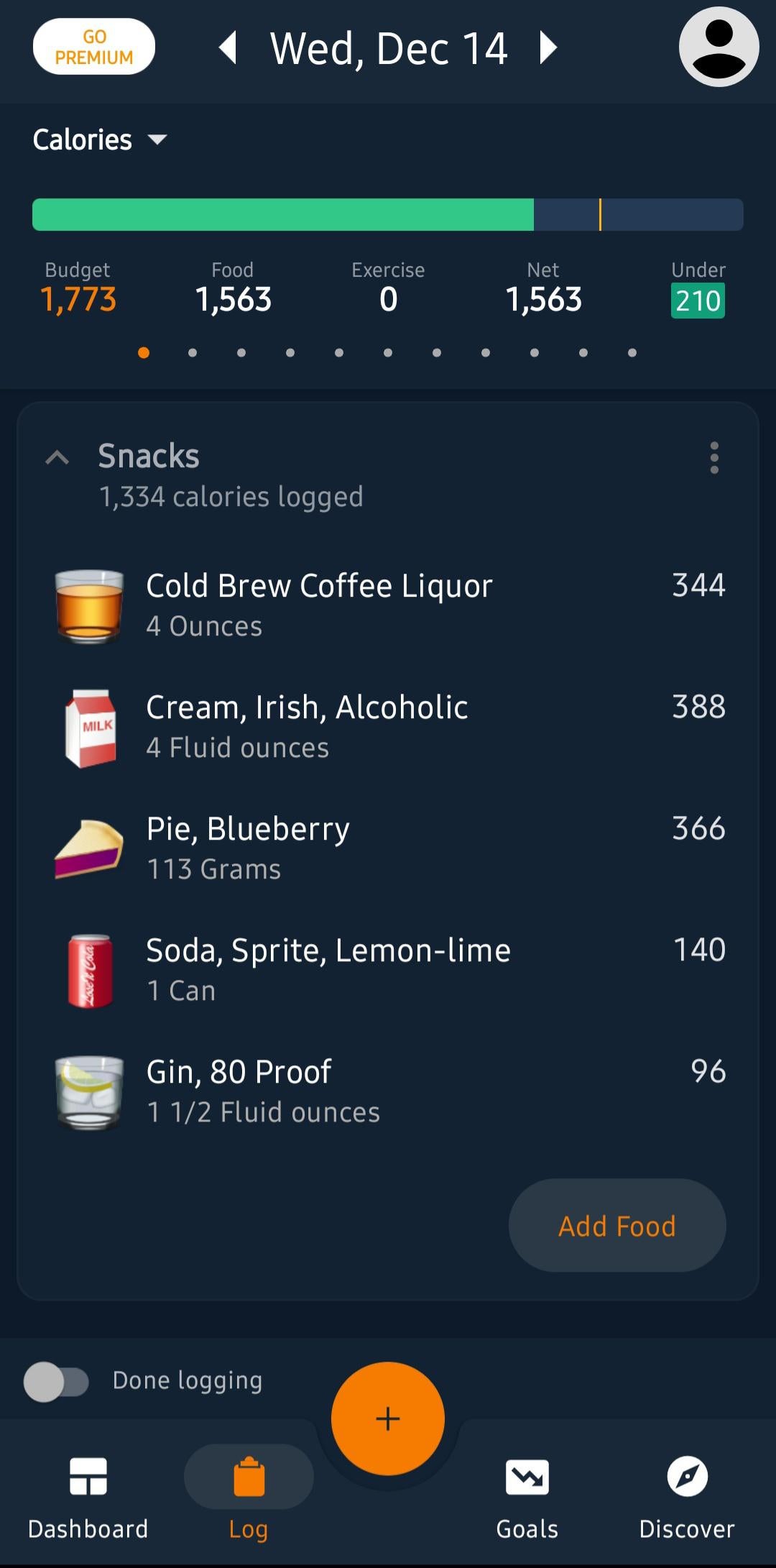
Task: Open the Snacks overflow menu
Action: [x=713, y=458]
